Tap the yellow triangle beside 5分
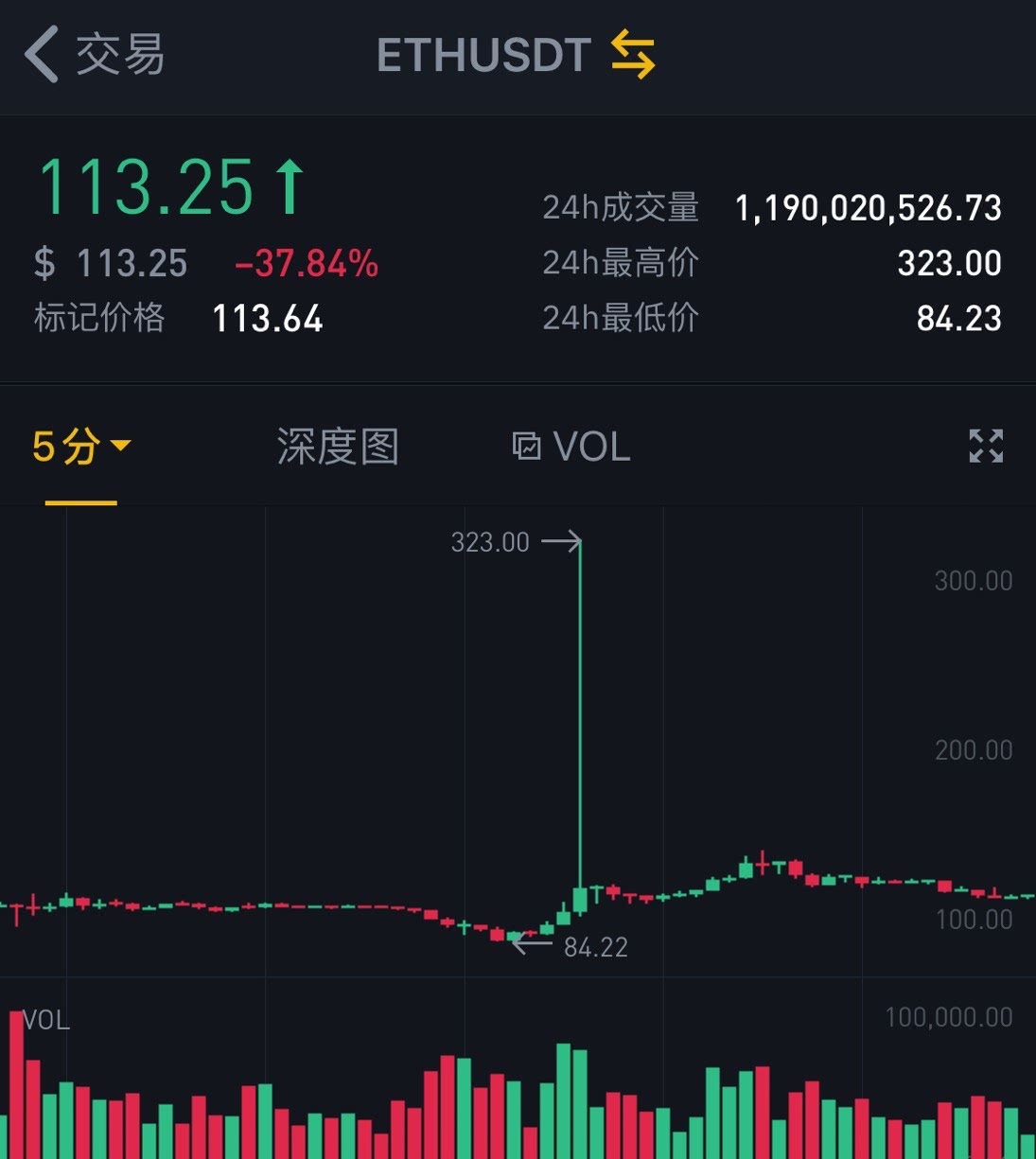Viewport: 1036px width, 1159px height. tap(122, 446)
